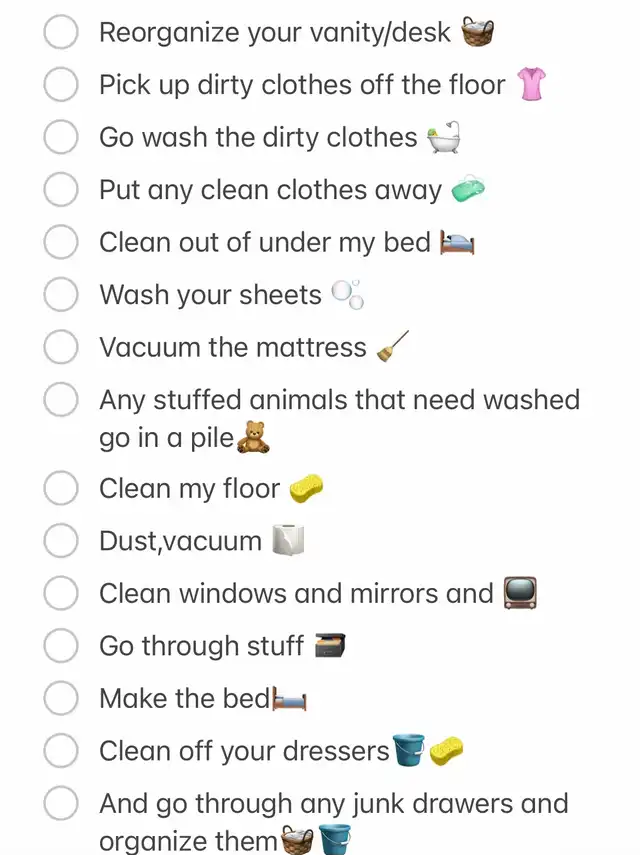Check off the Dust,vacuum item

tap(61, 541)
